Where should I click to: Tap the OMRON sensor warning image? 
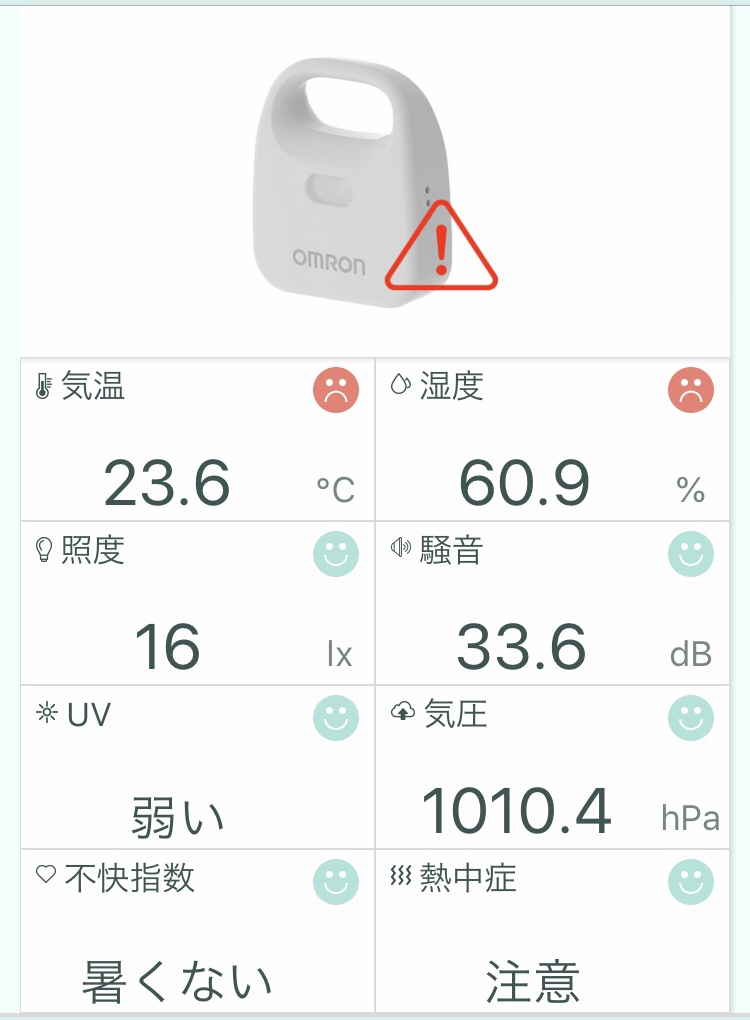(373, 185)
